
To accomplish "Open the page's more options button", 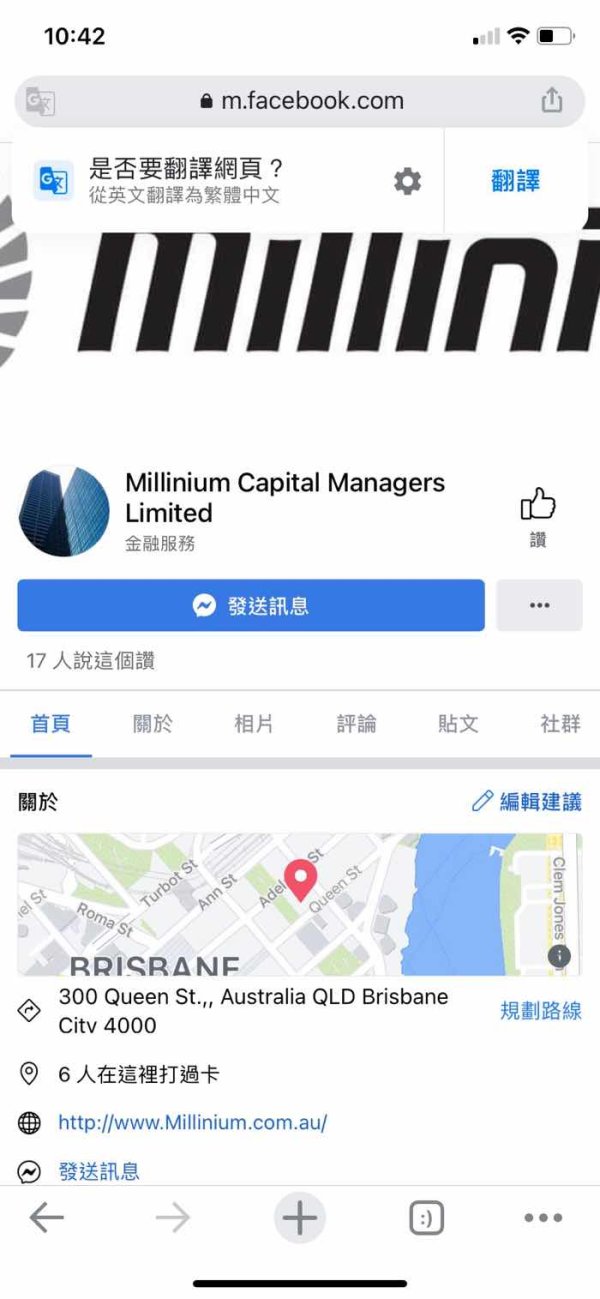I will [x=540, y=605].
